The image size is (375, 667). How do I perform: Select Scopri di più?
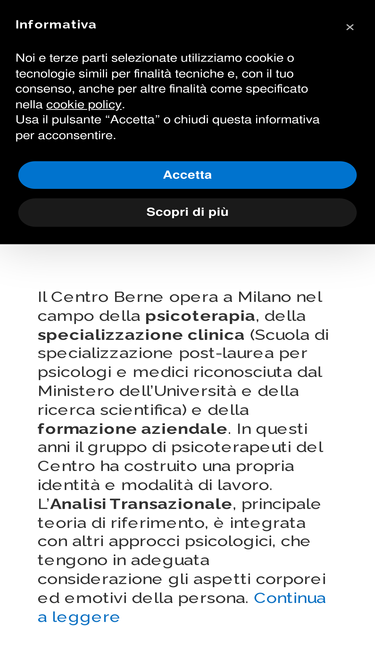click(x=187, y=212)
